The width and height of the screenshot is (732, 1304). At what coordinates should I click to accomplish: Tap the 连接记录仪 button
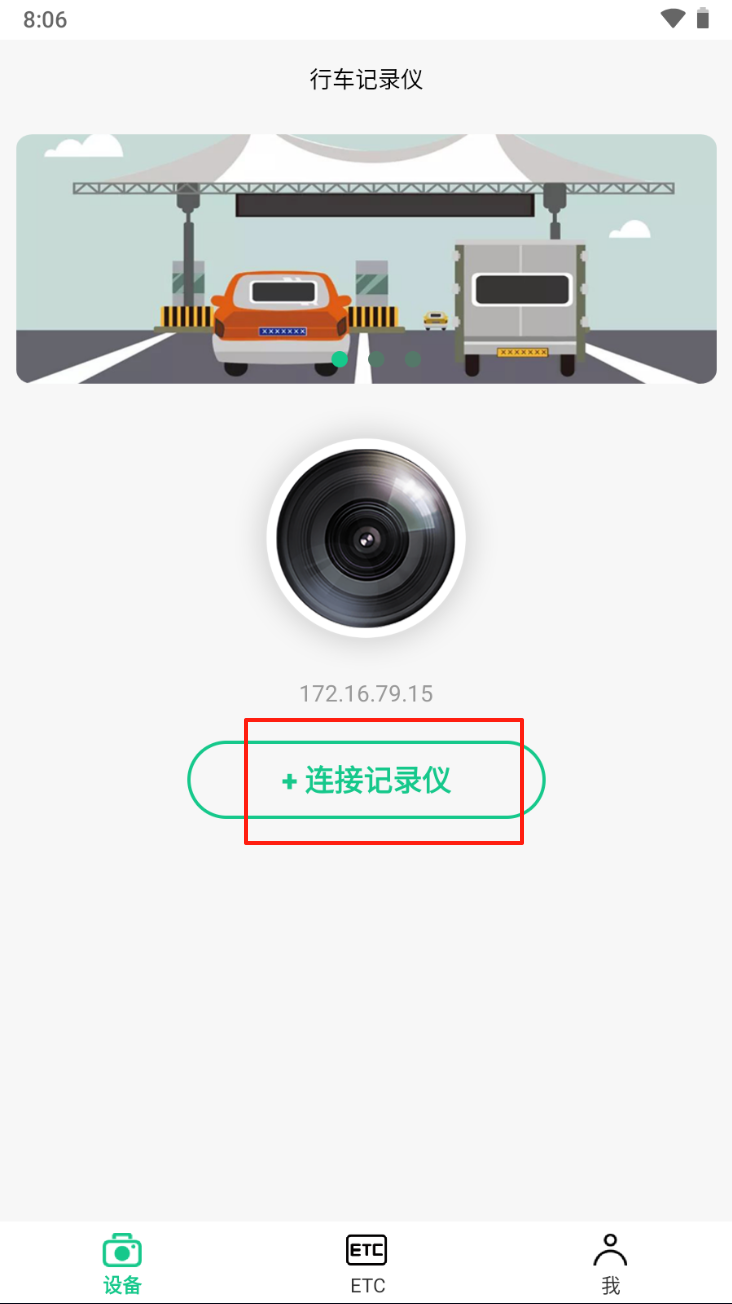tap(366, 780)
